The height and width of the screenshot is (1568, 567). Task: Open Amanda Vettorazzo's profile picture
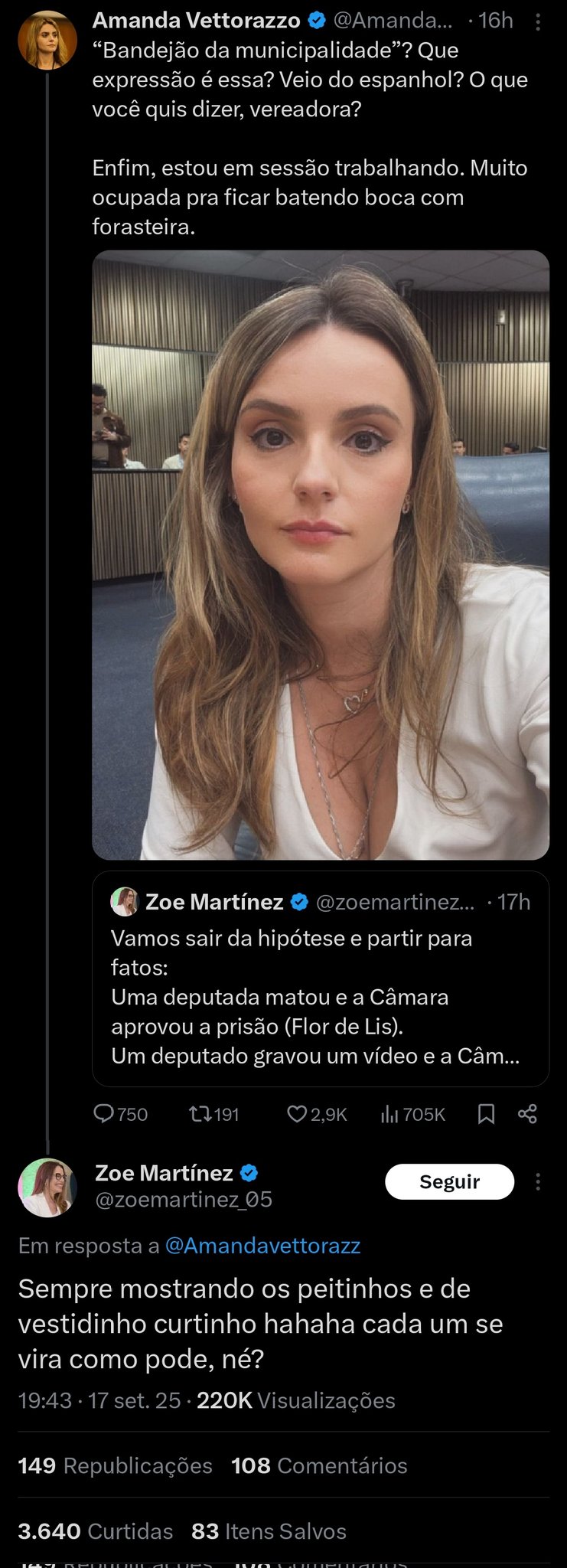47,40
